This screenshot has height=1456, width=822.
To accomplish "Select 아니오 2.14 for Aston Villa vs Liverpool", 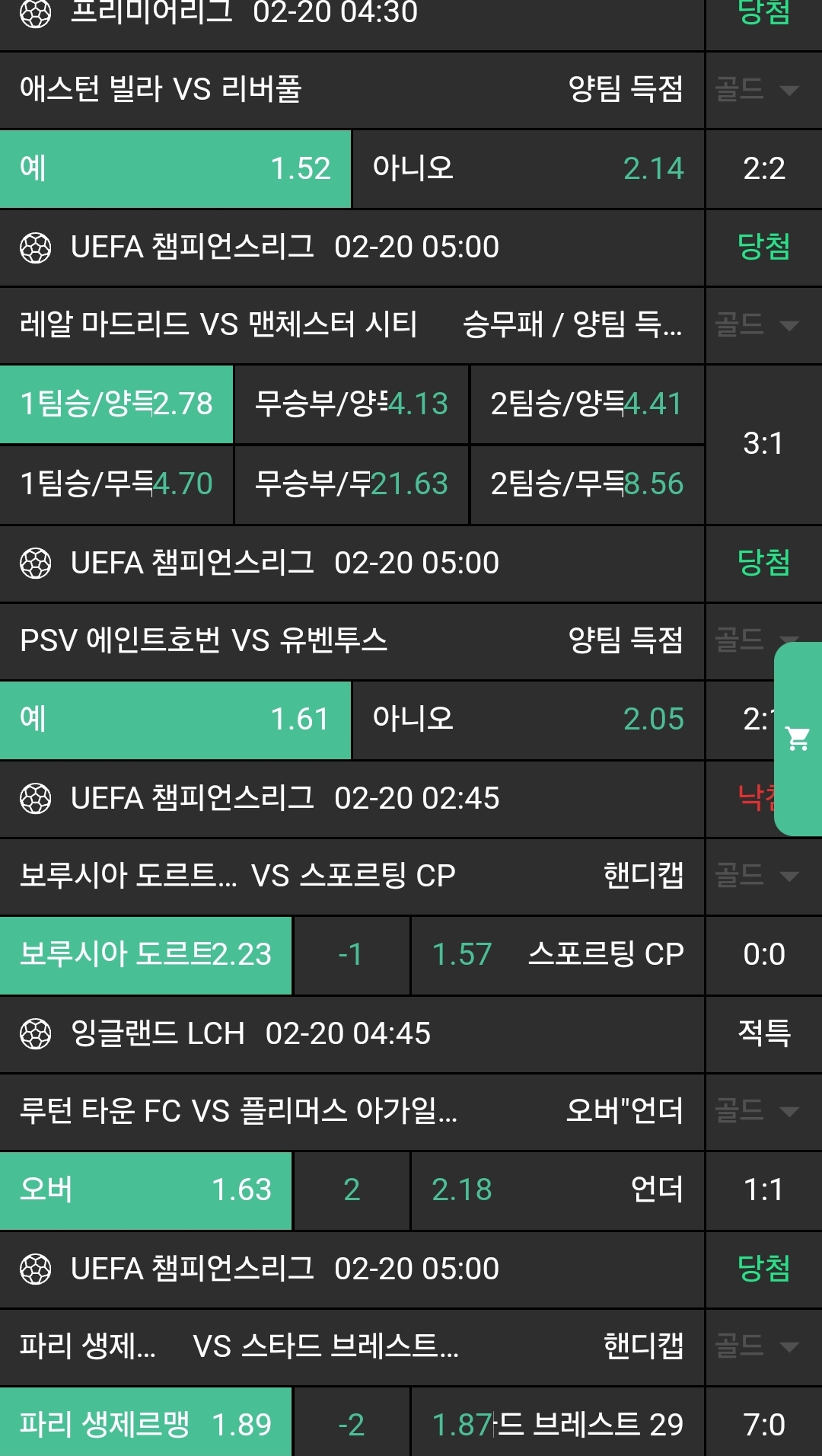I will (x=528, y=169).
